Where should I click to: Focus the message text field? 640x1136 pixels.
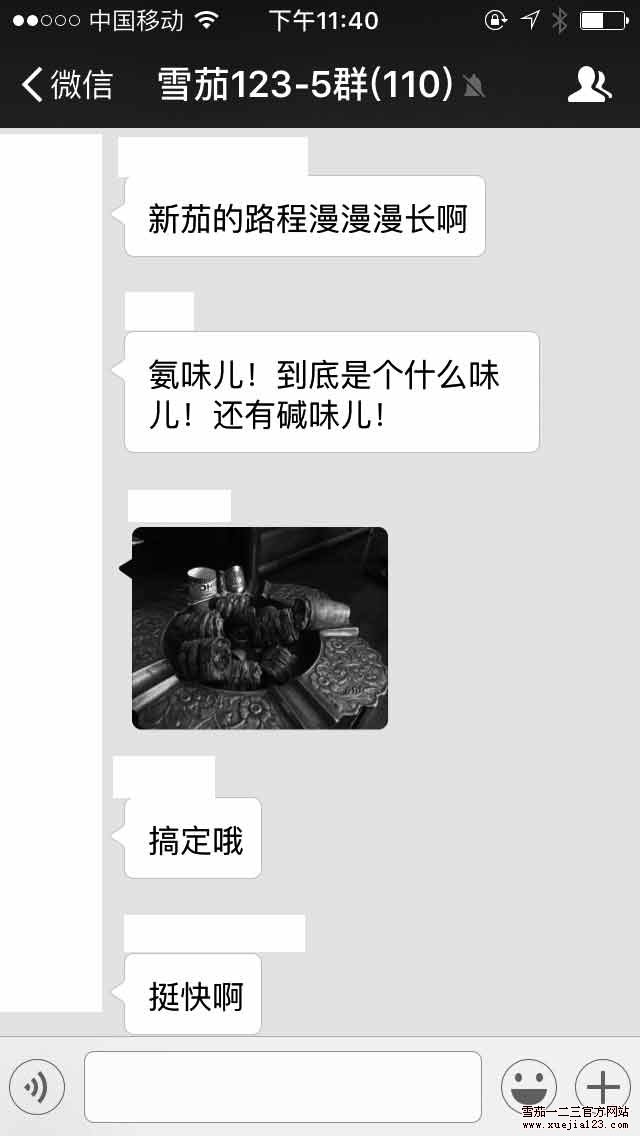283,1086
